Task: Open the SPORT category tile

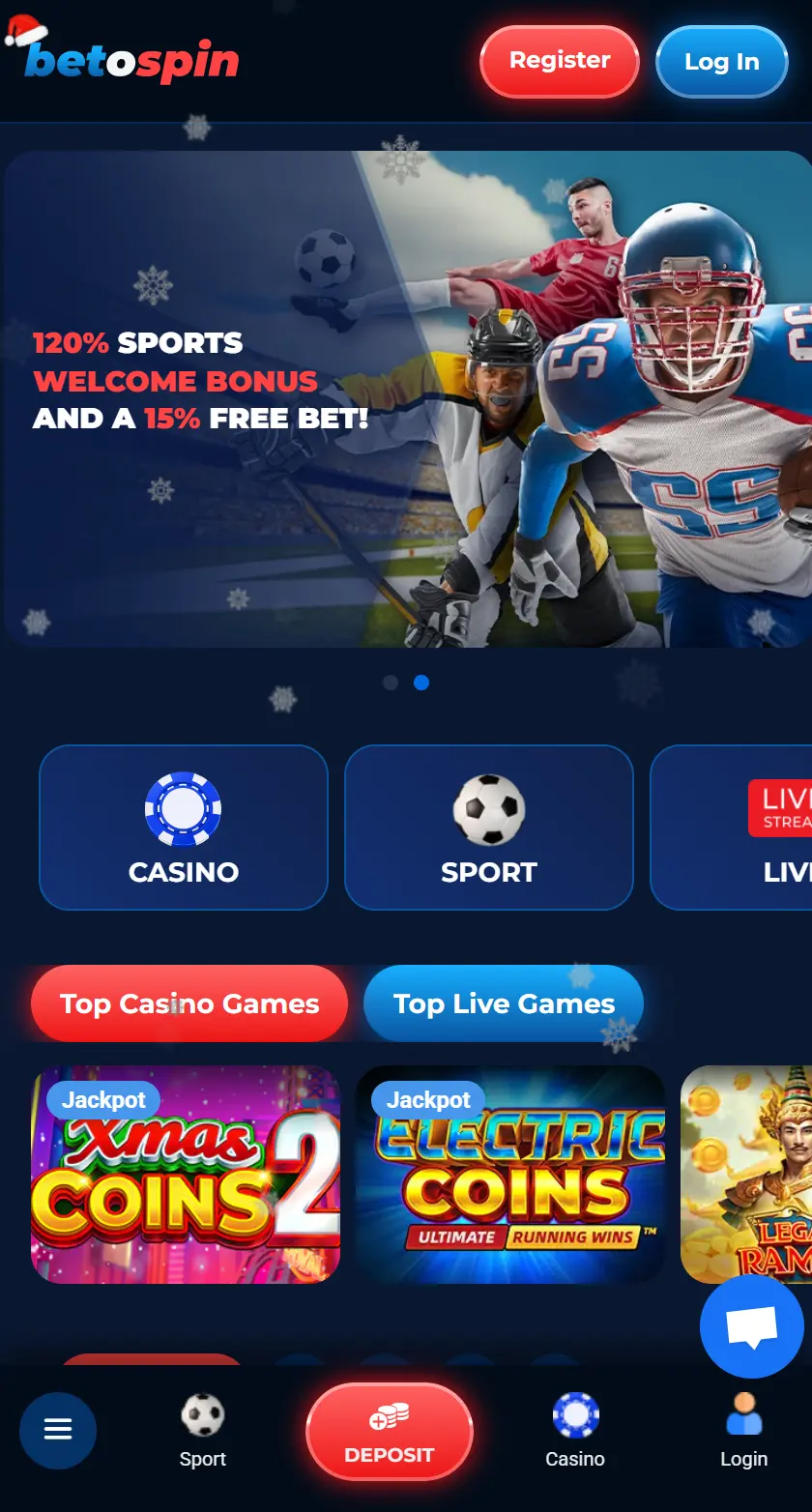Action: coord(488,828)
